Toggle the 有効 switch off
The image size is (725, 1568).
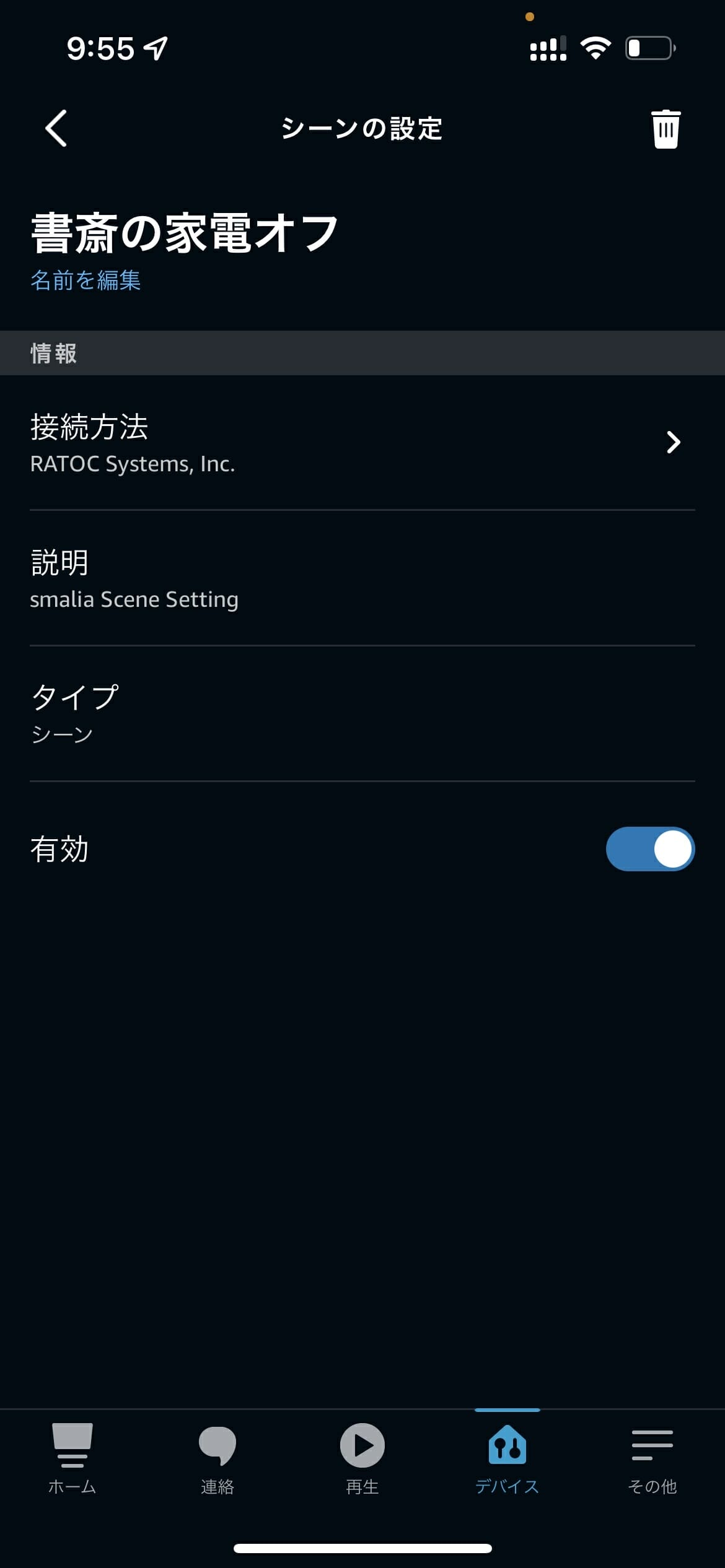(650, 848)
